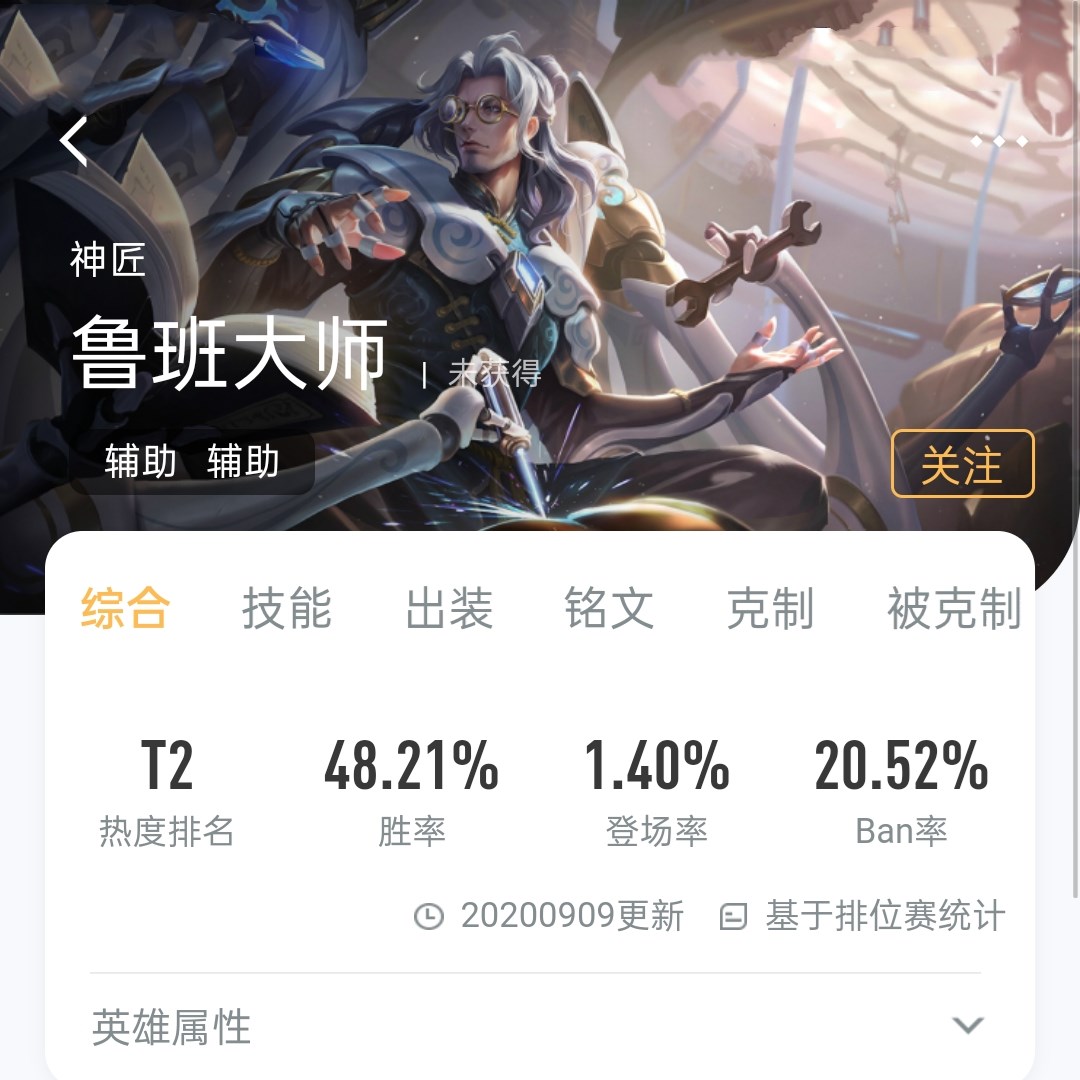Switch to the 被克制 tab
This screenshot has height=1080, width=1080.
point(953,609)
